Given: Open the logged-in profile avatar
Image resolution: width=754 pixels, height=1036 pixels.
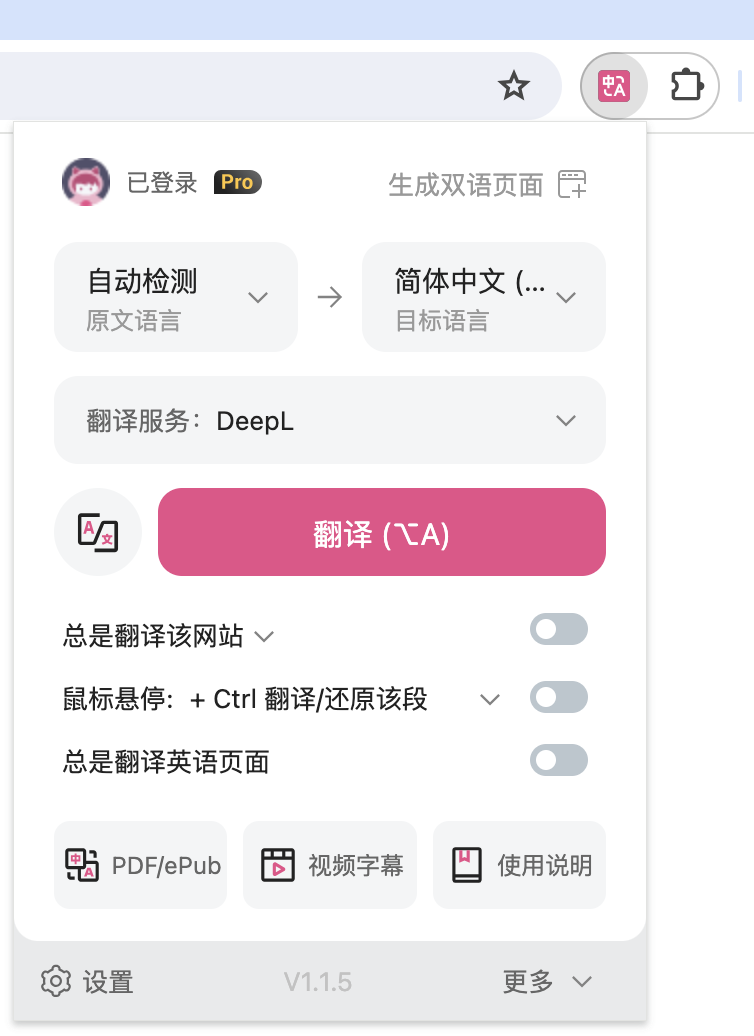Looking at the screenshot, I should (x=86, y=182).
